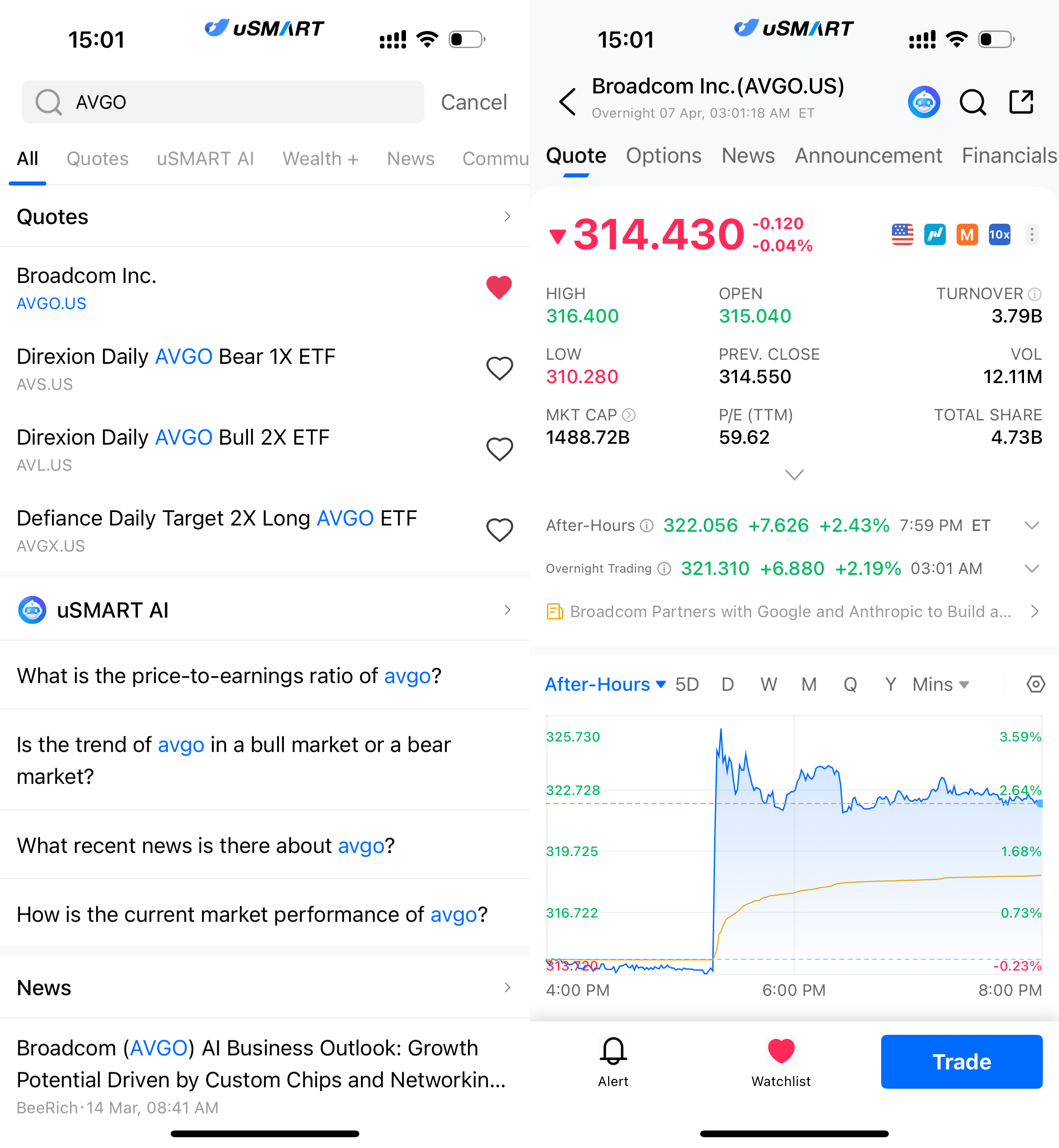
Task: Switch to the Wealth + tab
Action: point(320,159)
